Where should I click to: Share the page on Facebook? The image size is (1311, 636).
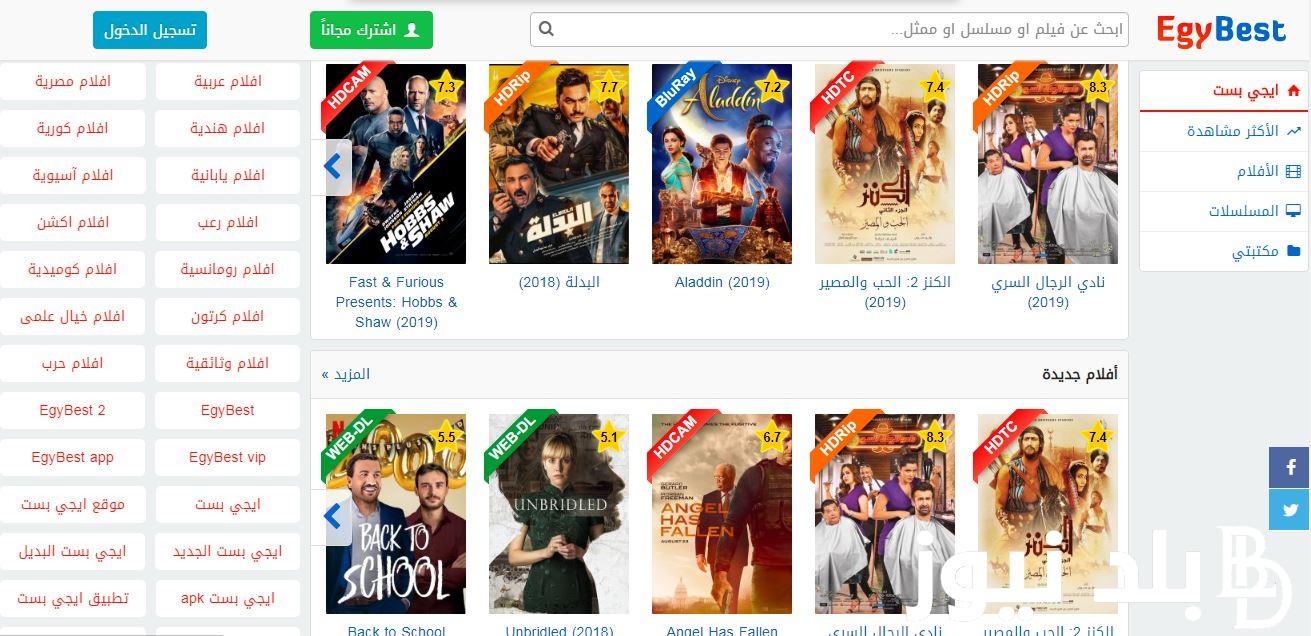[x=1290, y=468]
